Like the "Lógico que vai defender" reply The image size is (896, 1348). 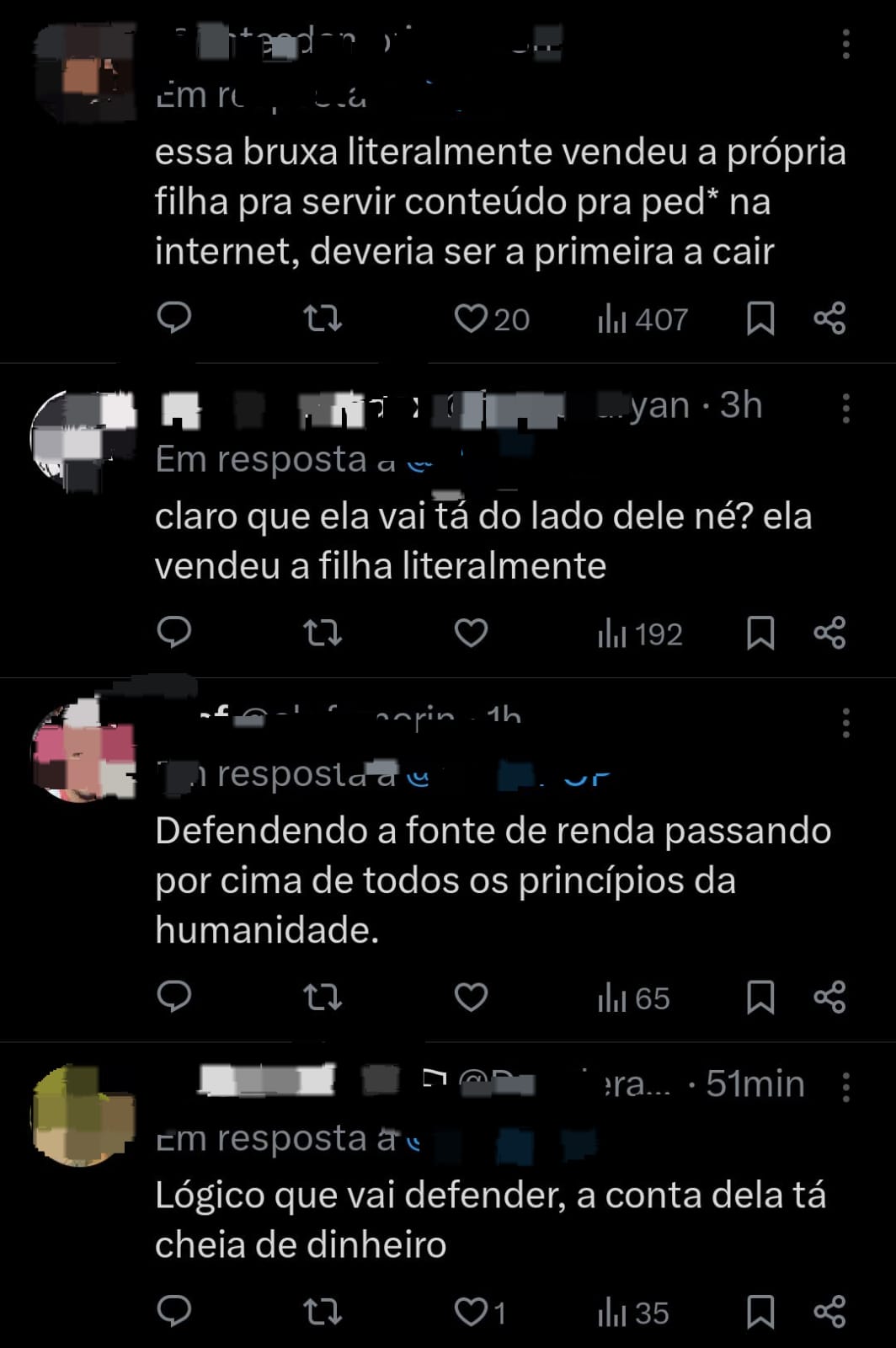pos(471,1312)
